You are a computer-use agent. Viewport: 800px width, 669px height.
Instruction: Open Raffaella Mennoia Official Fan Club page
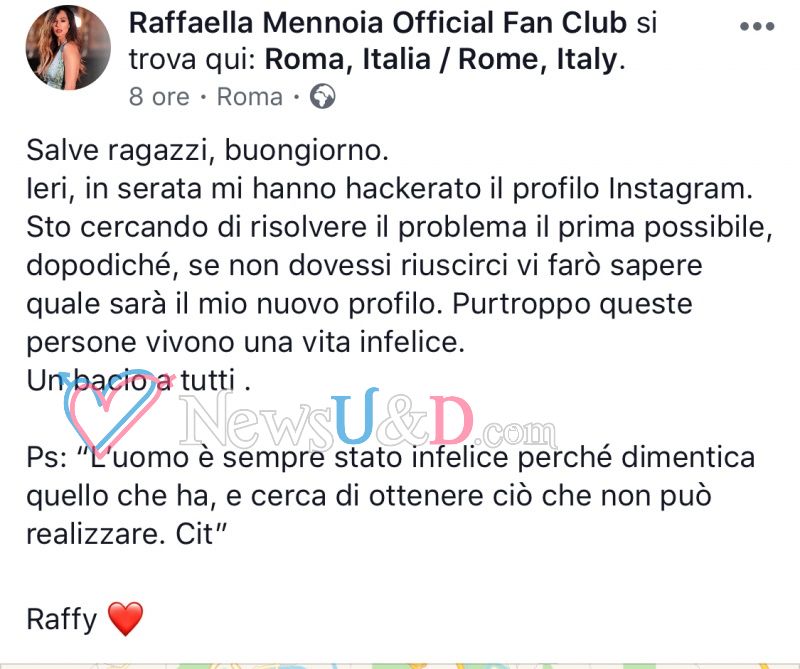(x=378, y=23)
